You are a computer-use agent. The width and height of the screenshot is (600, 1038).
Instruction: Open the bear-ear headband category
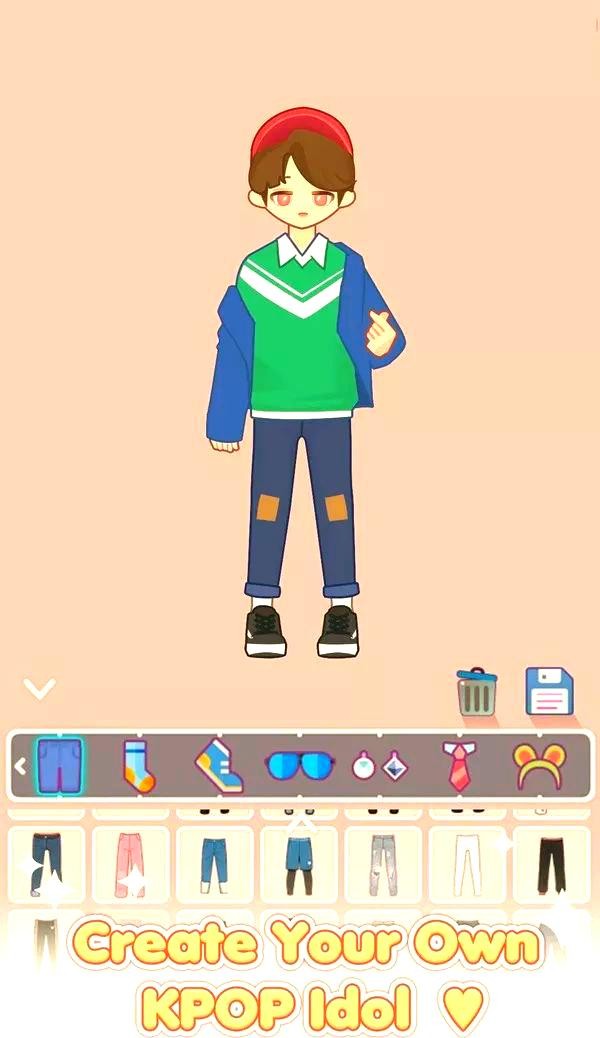coord(539,766)
